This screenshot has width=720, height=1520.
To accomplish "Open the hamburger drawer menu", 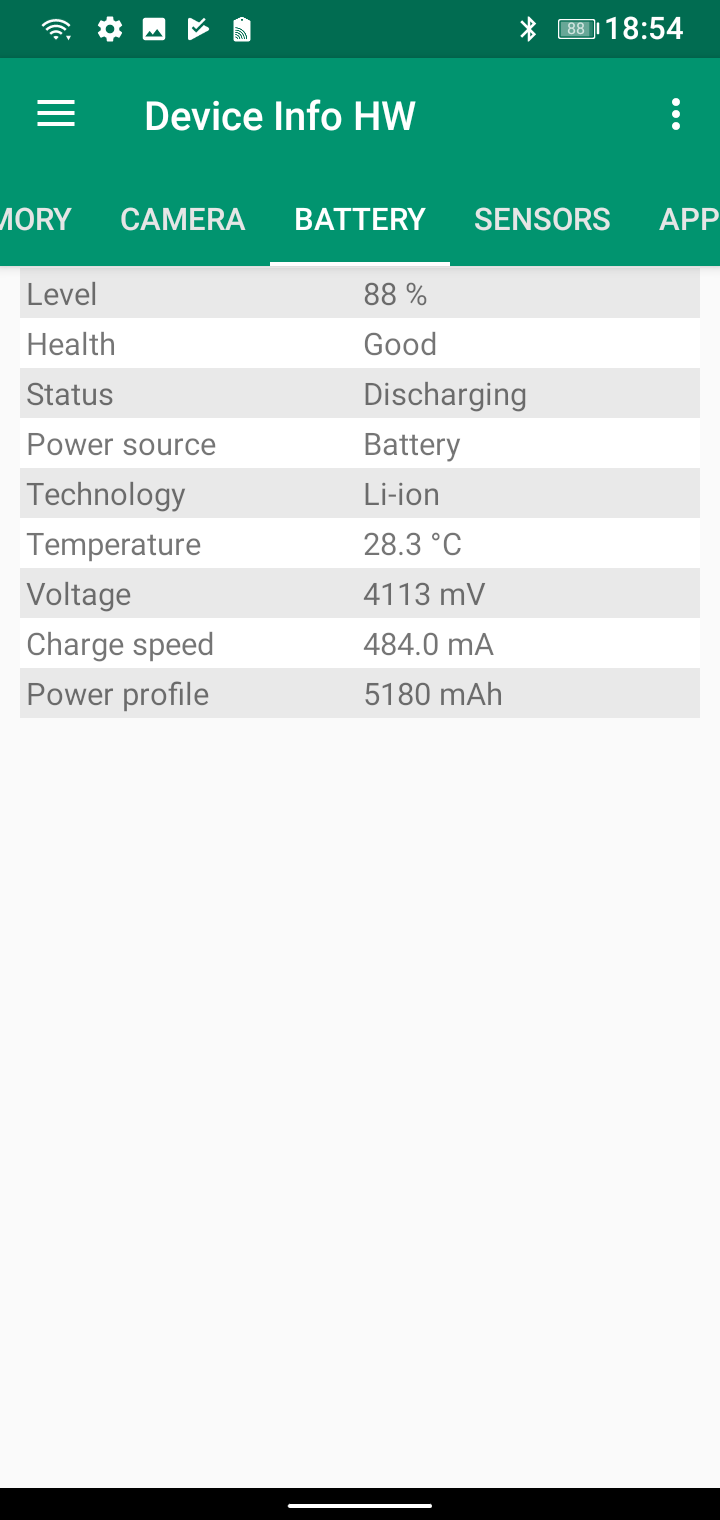I will pos(56,115).
